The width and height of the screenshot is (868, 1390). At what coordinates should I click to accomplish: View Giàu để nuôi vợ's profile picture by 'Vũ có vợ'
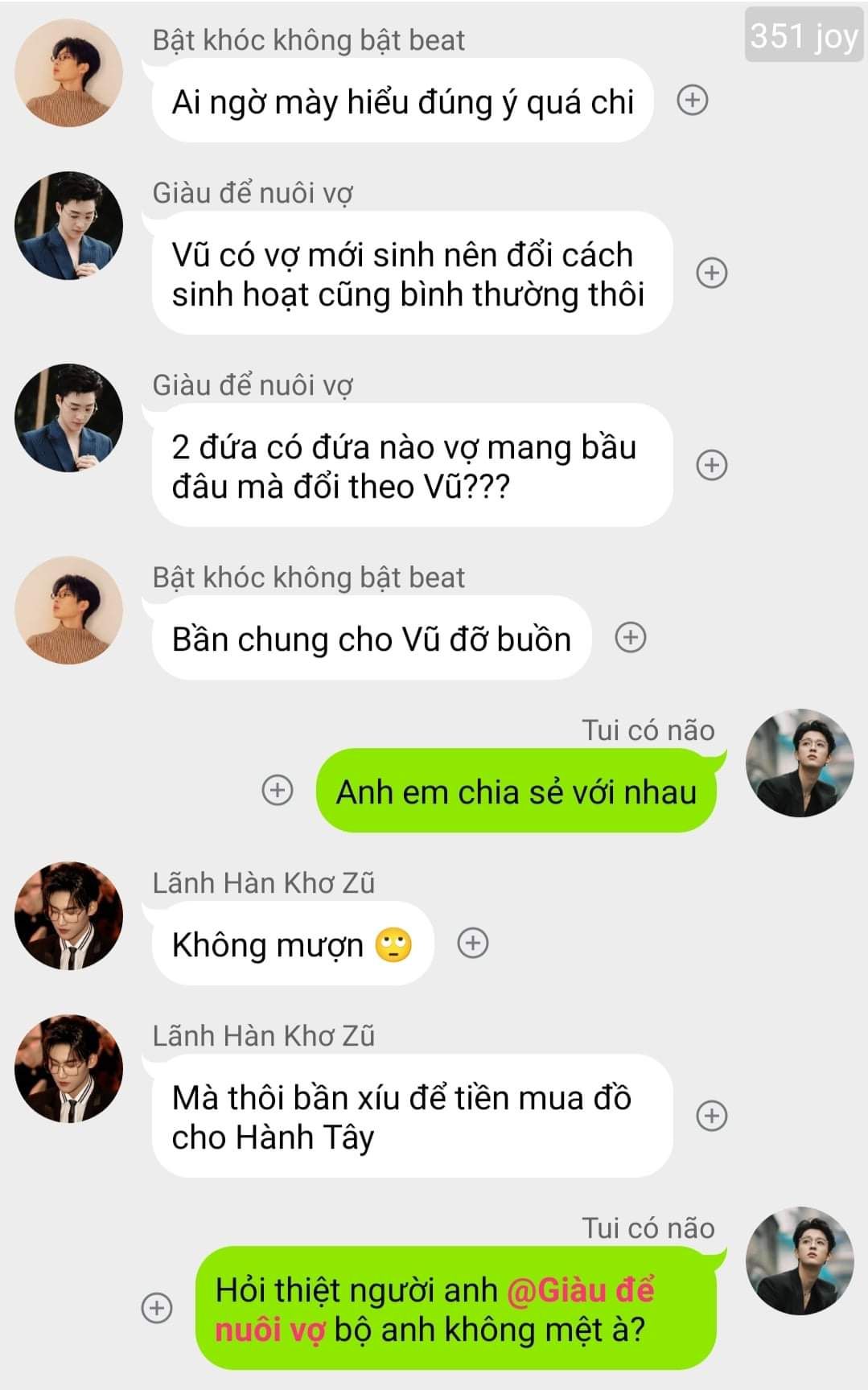tap(69, 225)
